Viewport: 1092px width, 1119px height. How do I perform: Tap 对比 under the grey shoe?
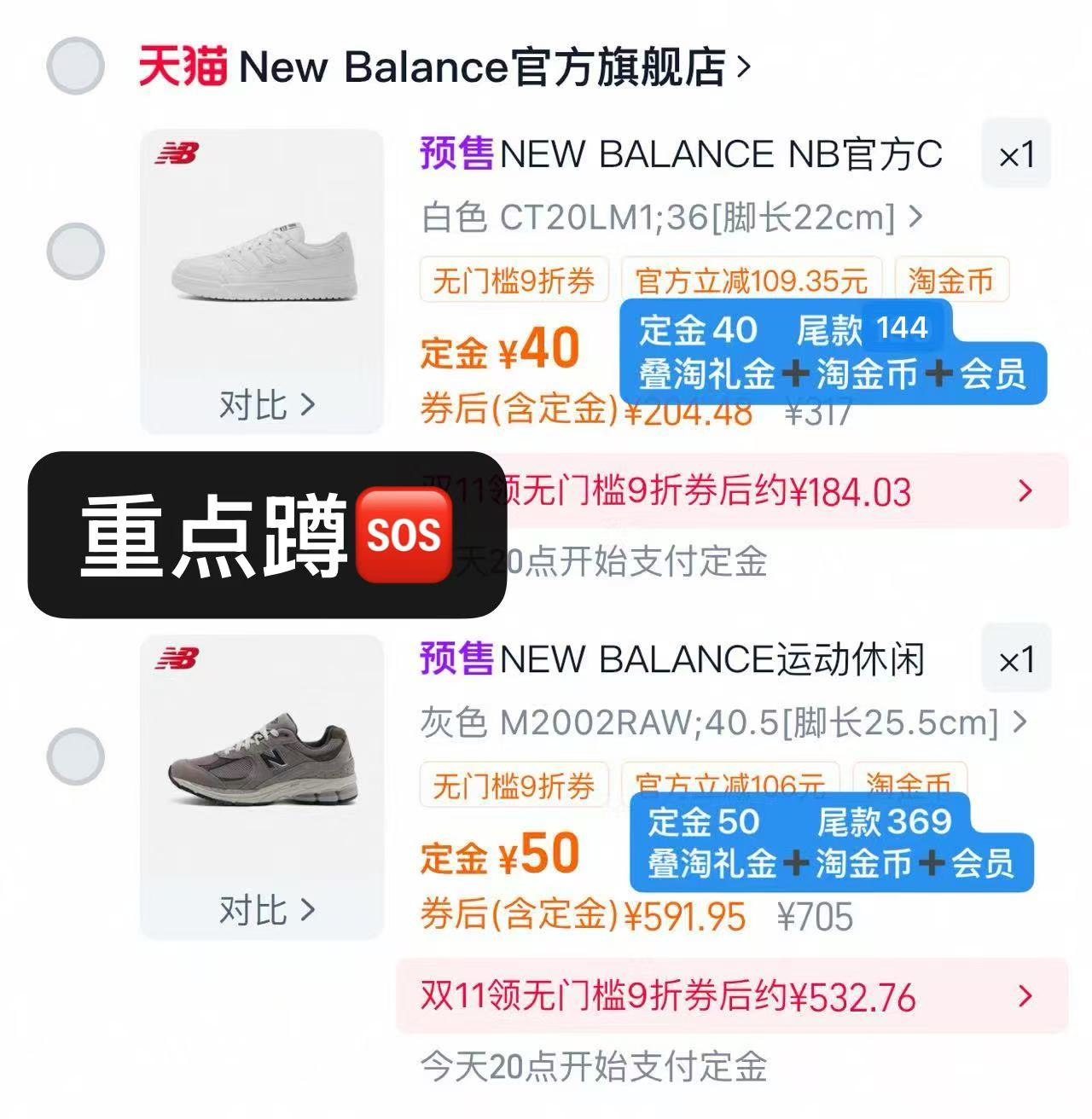pos(266,910)
